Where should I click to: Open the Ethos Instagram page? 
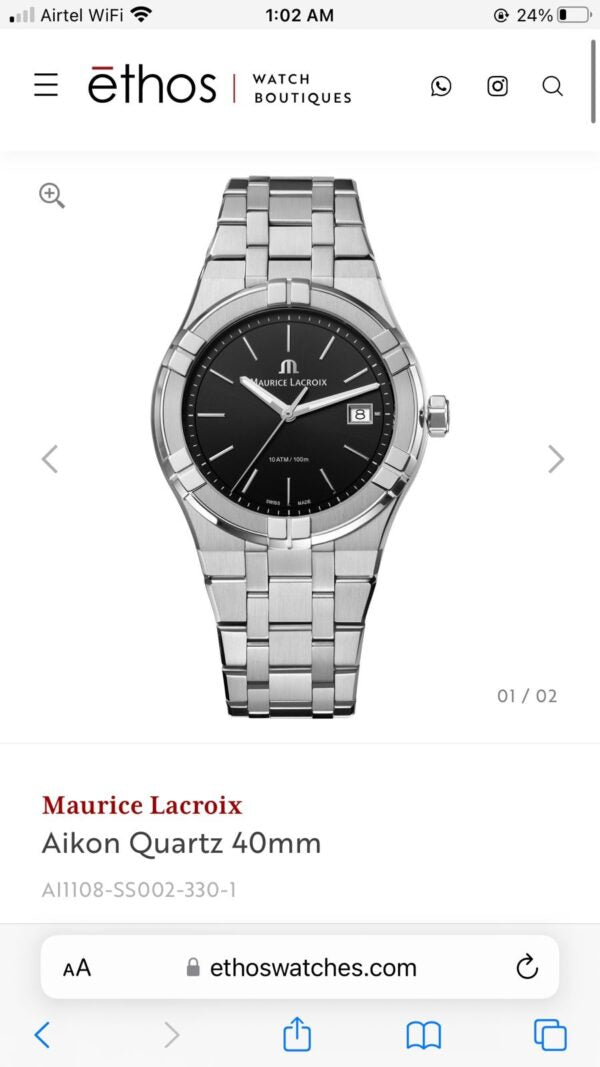pyautogui.click(x=497, y=86)
